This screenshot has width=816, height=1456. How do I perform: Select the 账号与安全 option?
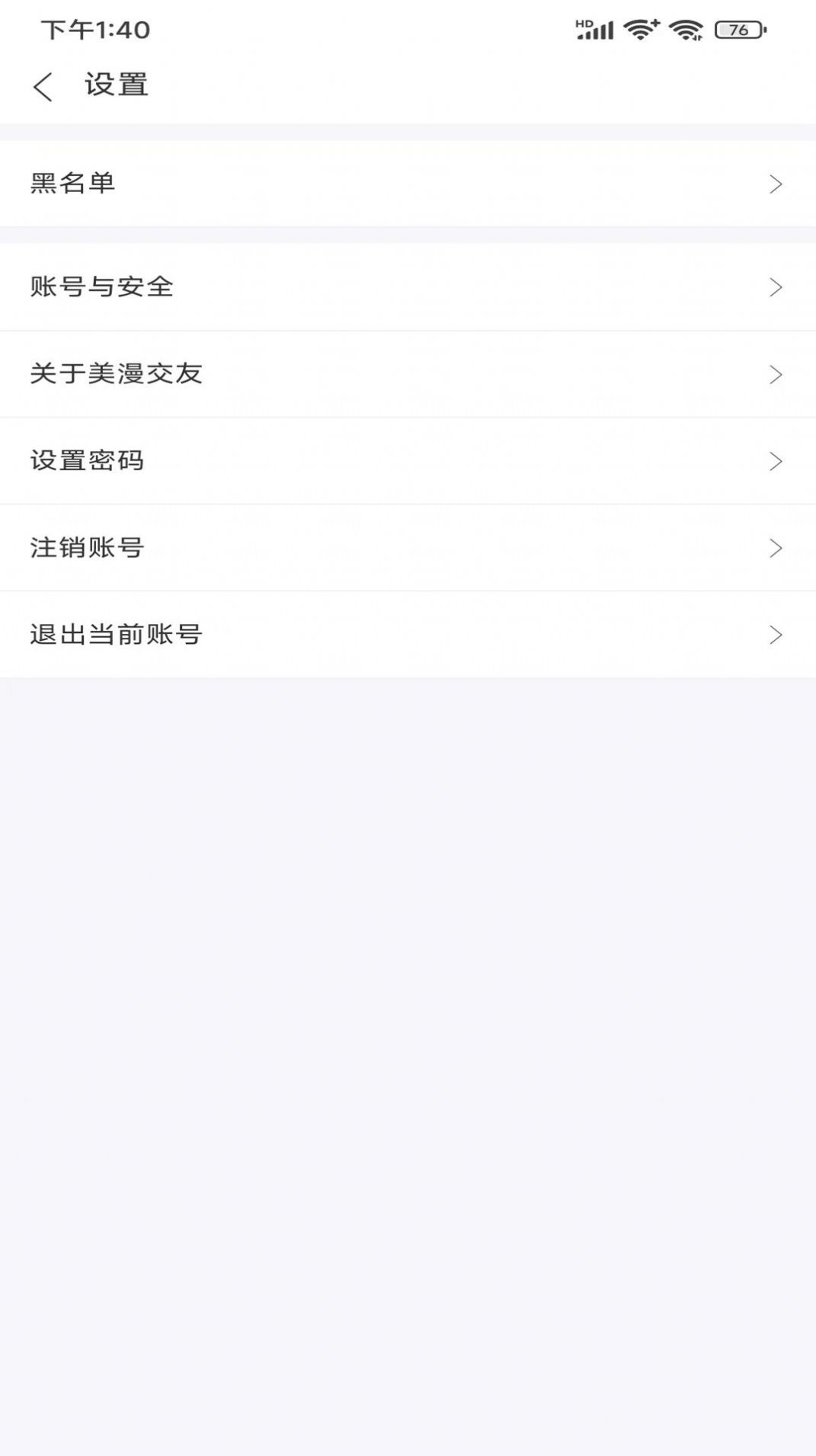pyautogui.click(x=103, y=287)
